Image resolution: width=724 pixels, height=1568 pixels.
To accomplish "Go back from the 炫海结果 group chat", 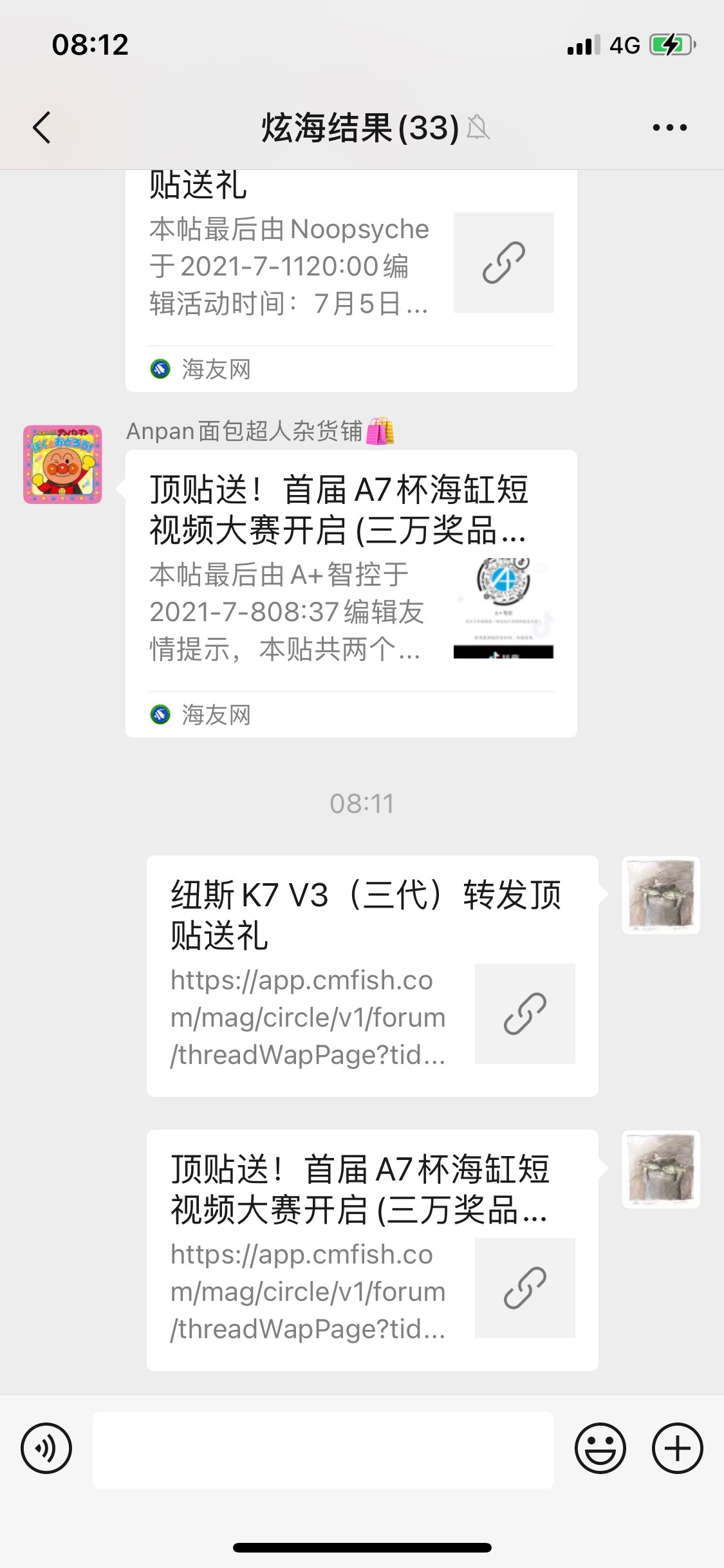I will 42,127.
